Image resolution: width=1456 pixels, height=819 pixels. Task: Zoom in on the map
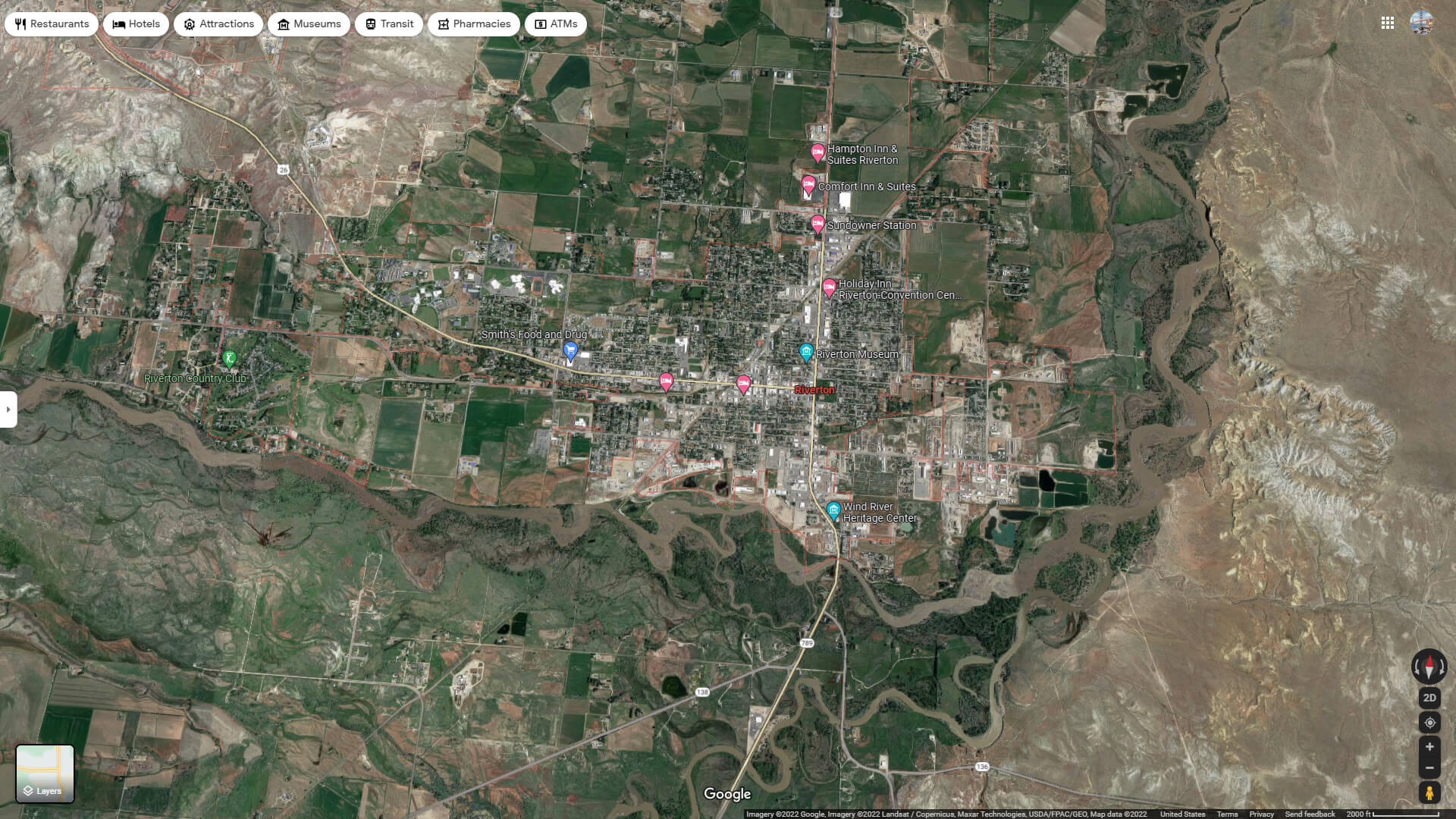coord(1429,747)
